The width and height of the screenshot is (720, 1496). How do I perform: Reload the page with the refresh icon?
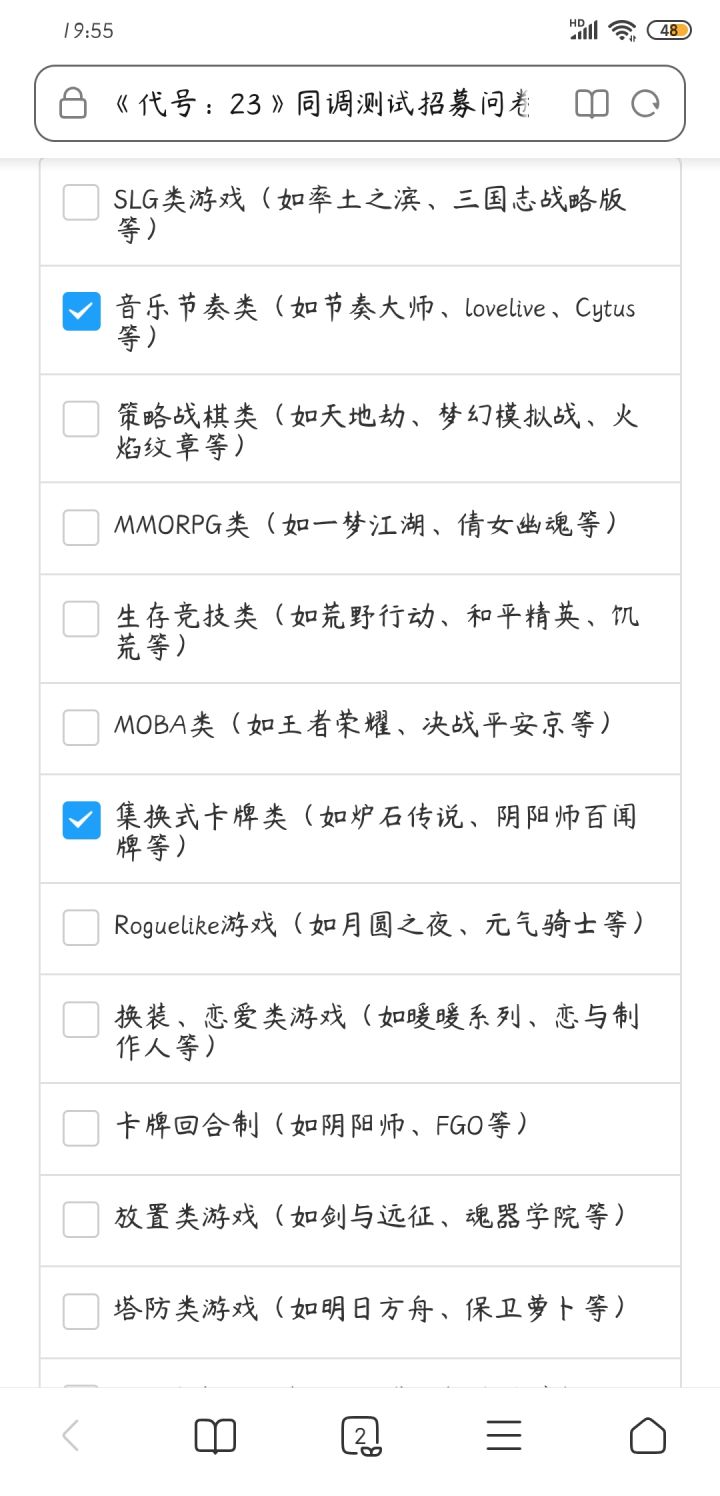[645, 104]
